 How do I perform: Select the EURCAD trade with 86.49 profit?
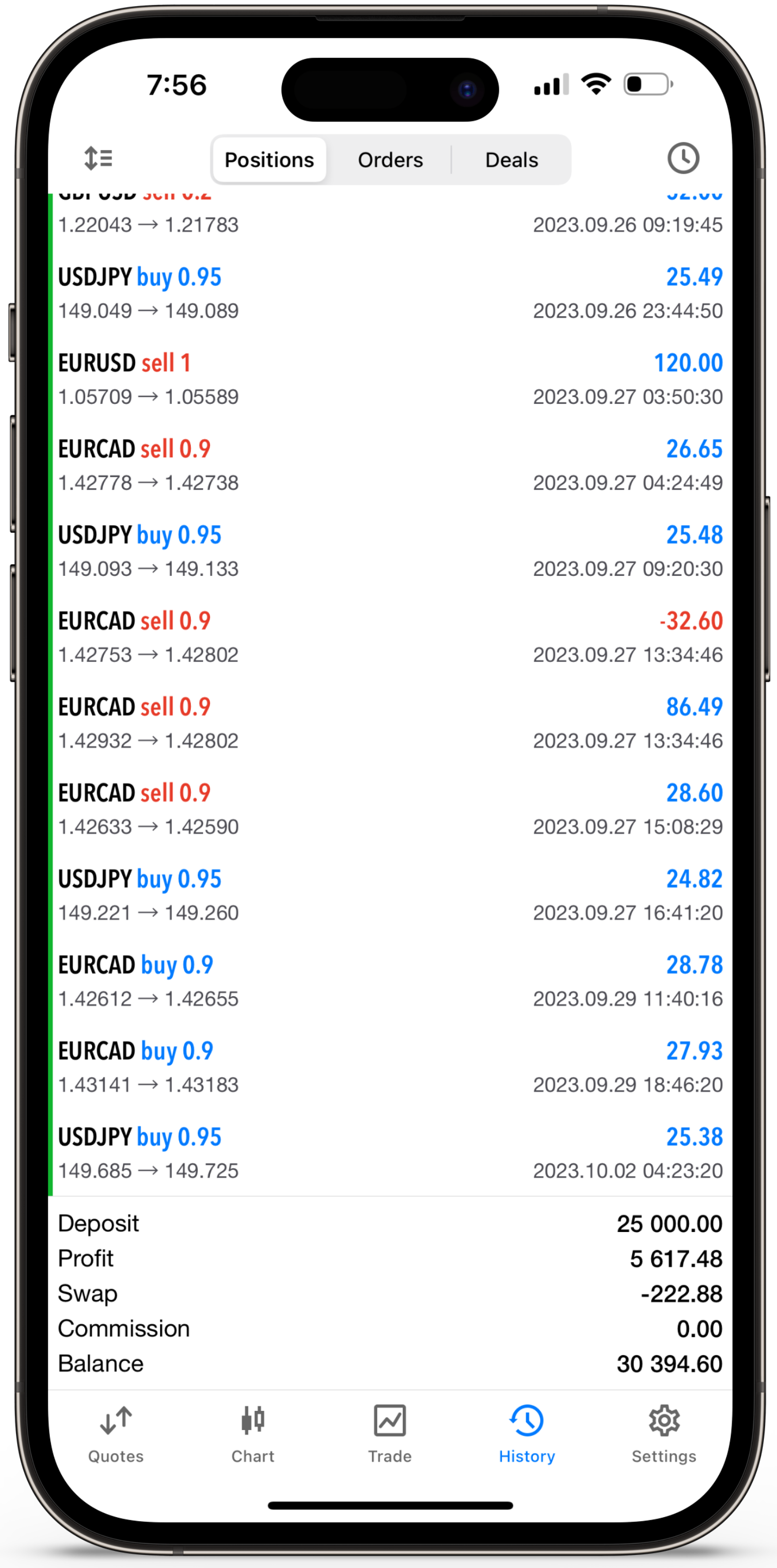click(389, 722)
